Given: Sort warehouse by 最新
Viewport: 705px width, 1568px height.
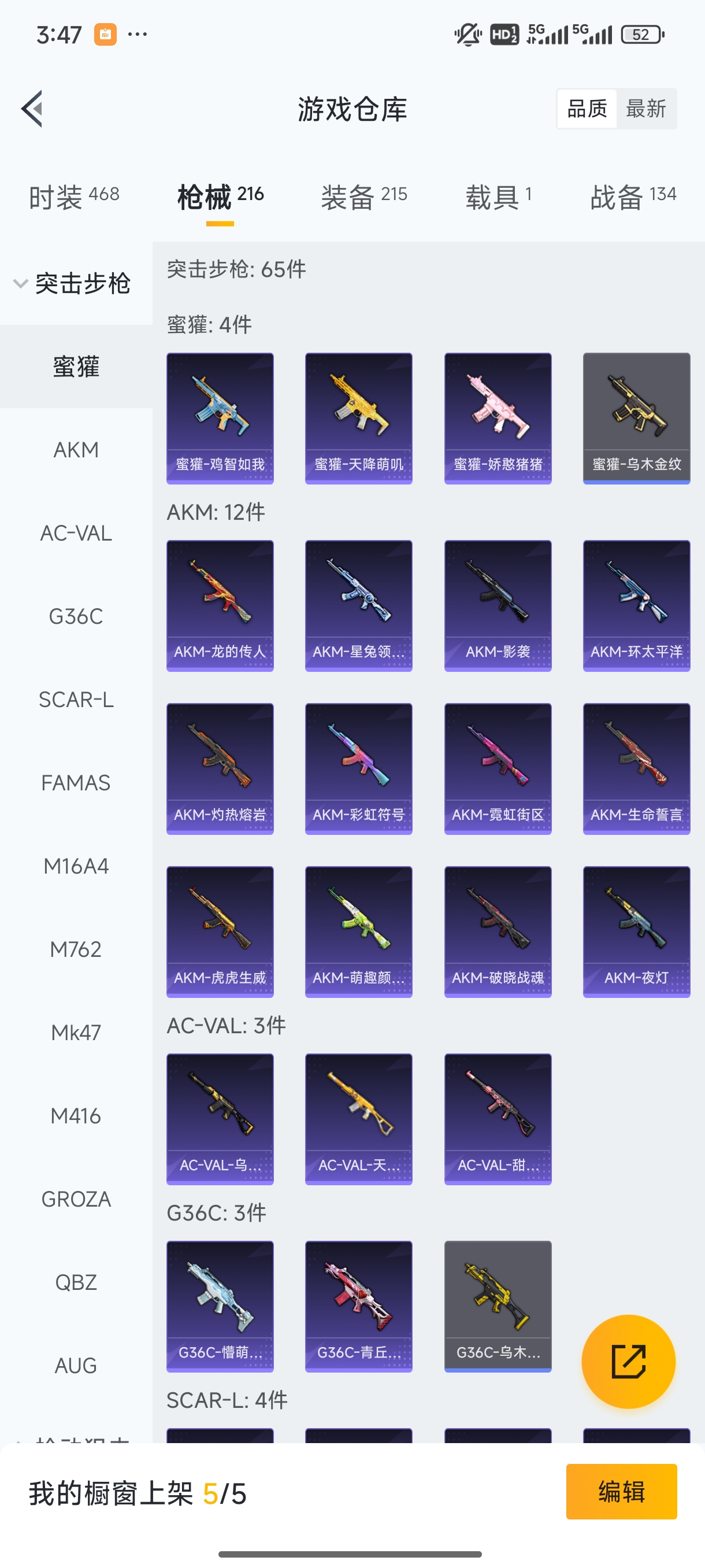Looking at the screenshot, I should coord(645,109).
